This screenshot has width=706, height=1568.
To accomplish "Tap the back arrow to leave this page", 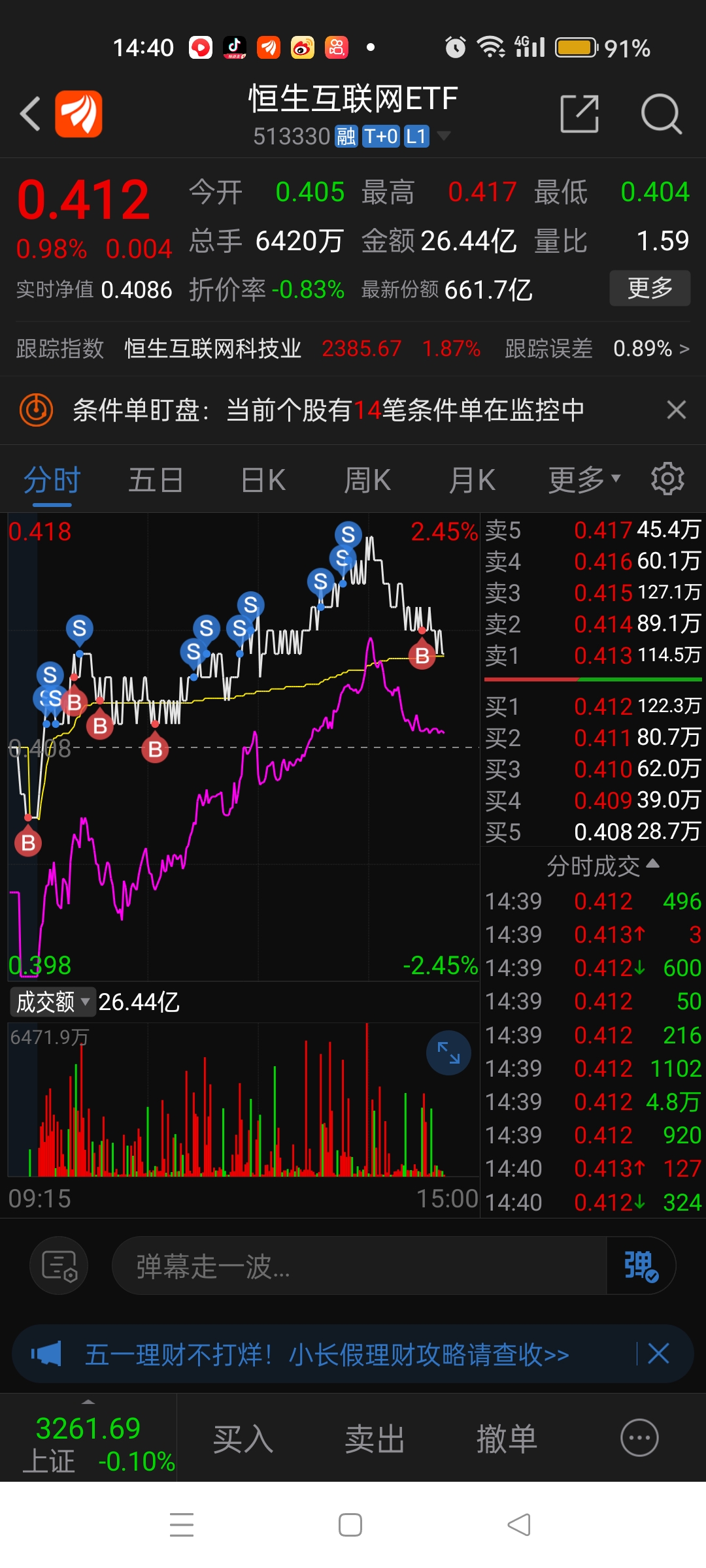I will 29,113.
